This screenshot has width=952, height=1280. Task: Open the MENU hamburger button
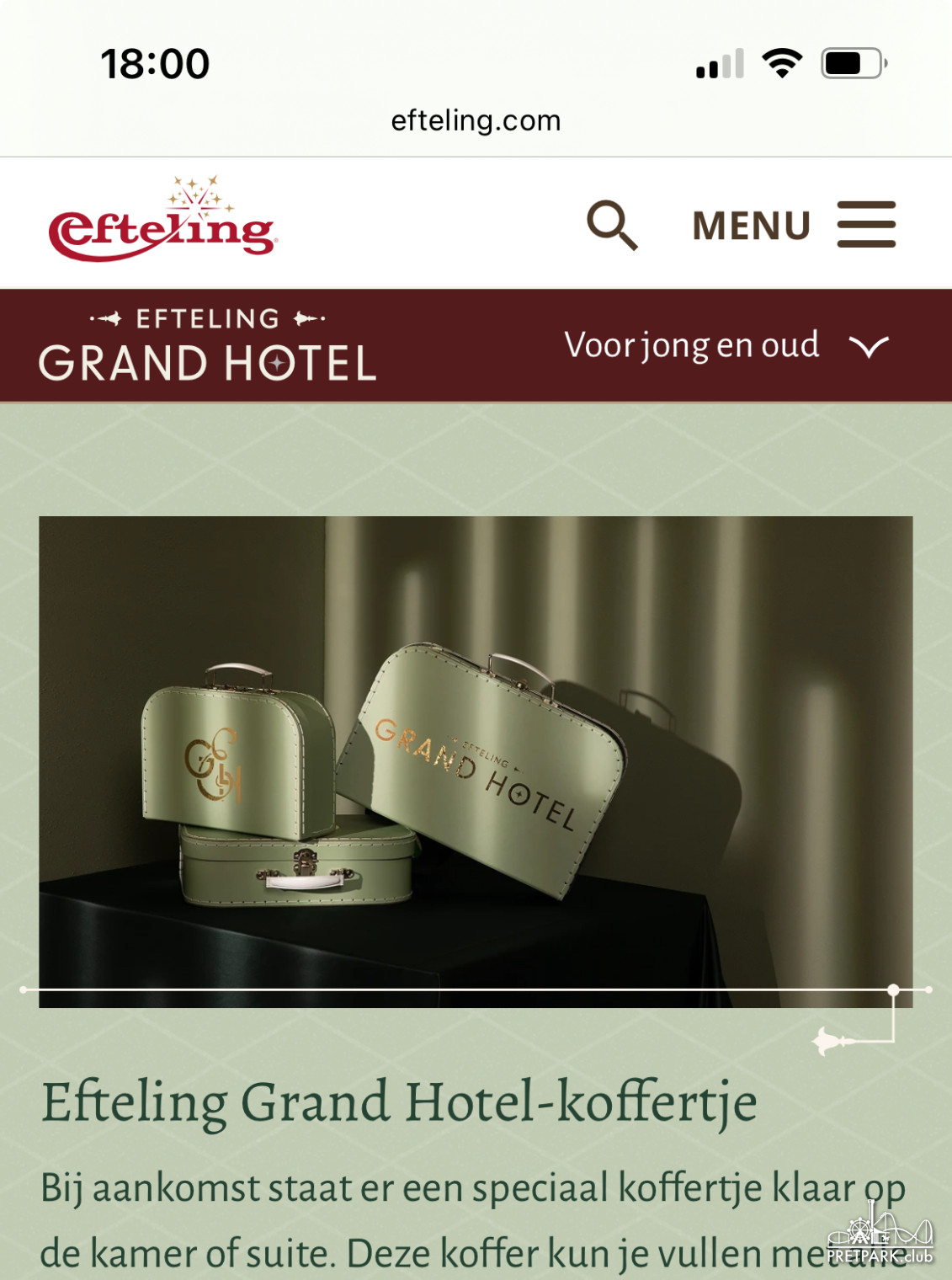[793, 225]
